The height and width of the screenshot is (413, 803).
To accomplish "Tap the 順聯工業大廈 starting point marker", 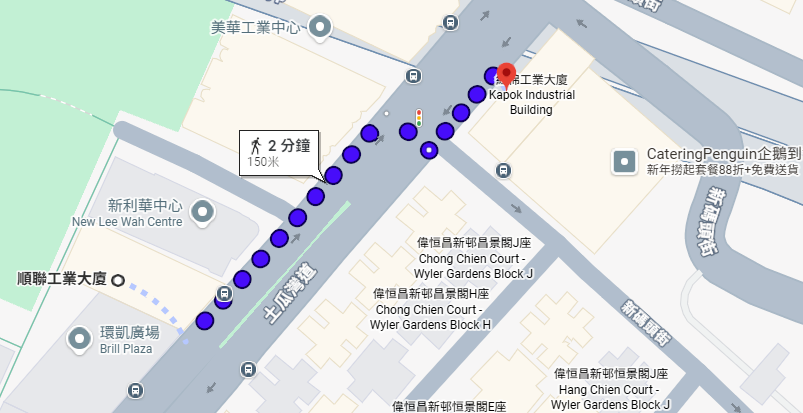I will (x=118, y=279).
